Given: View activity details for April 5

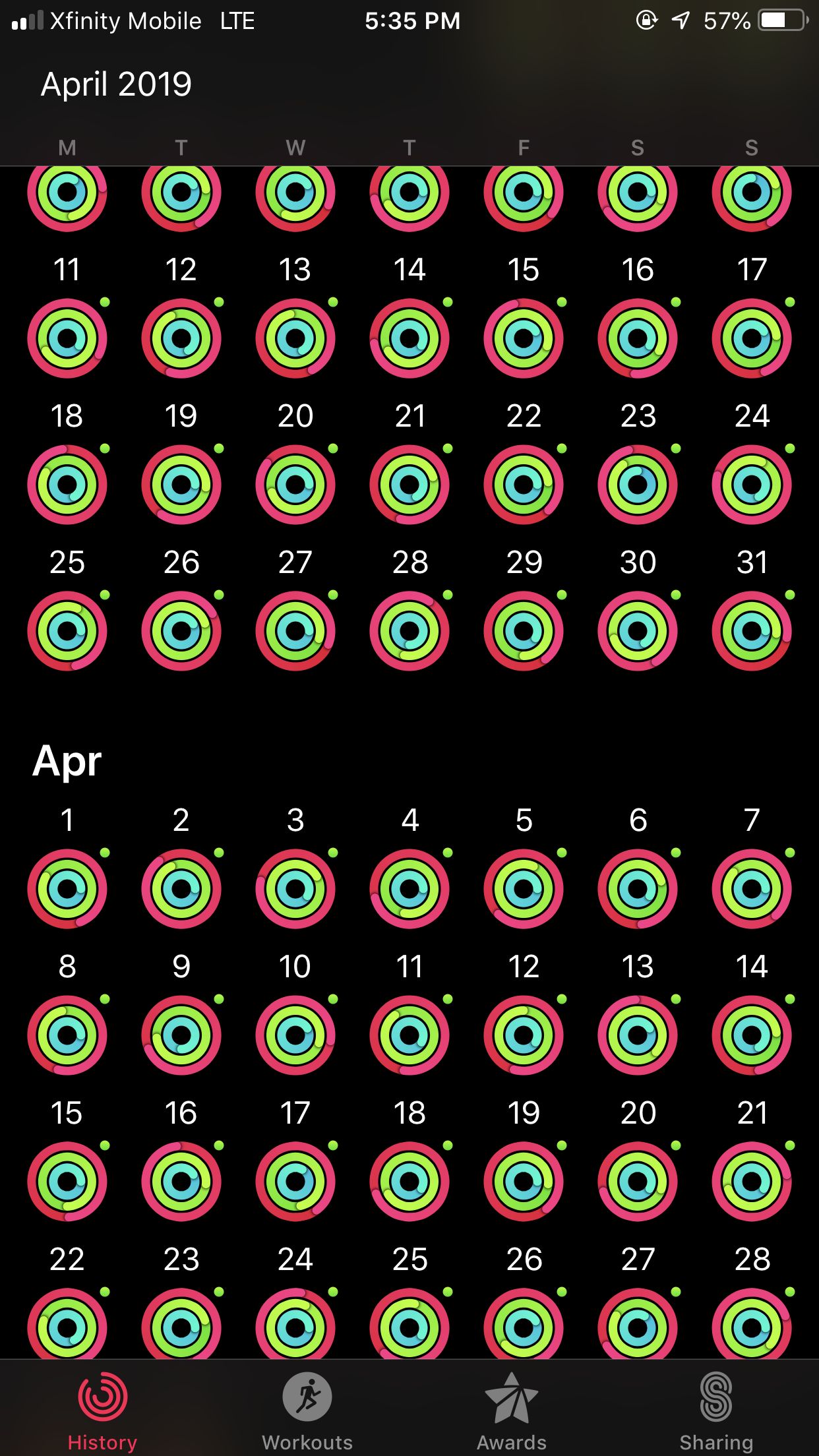Looking at the screenshot, I should [x=524, y=888].
